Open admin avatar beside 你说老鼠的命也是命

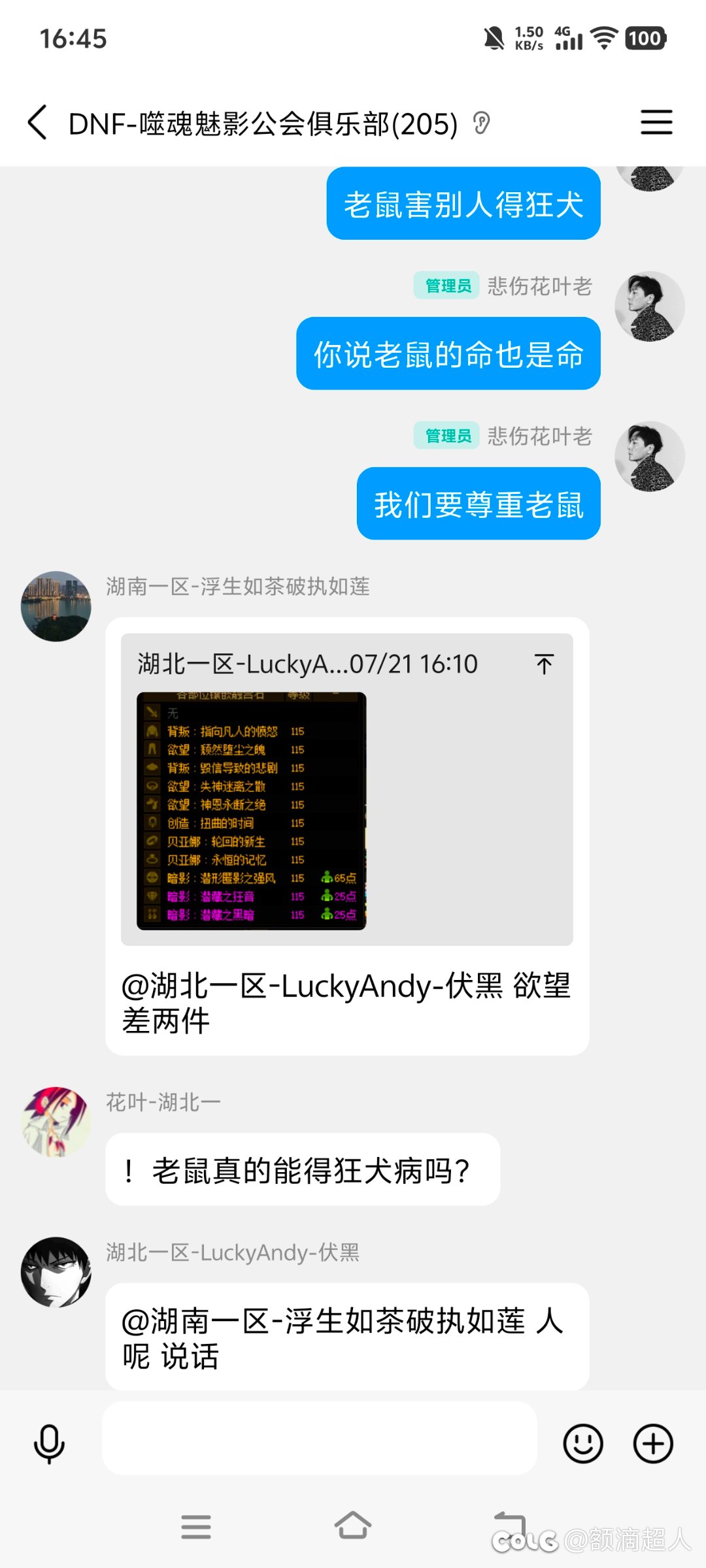[x=650, y=306]
